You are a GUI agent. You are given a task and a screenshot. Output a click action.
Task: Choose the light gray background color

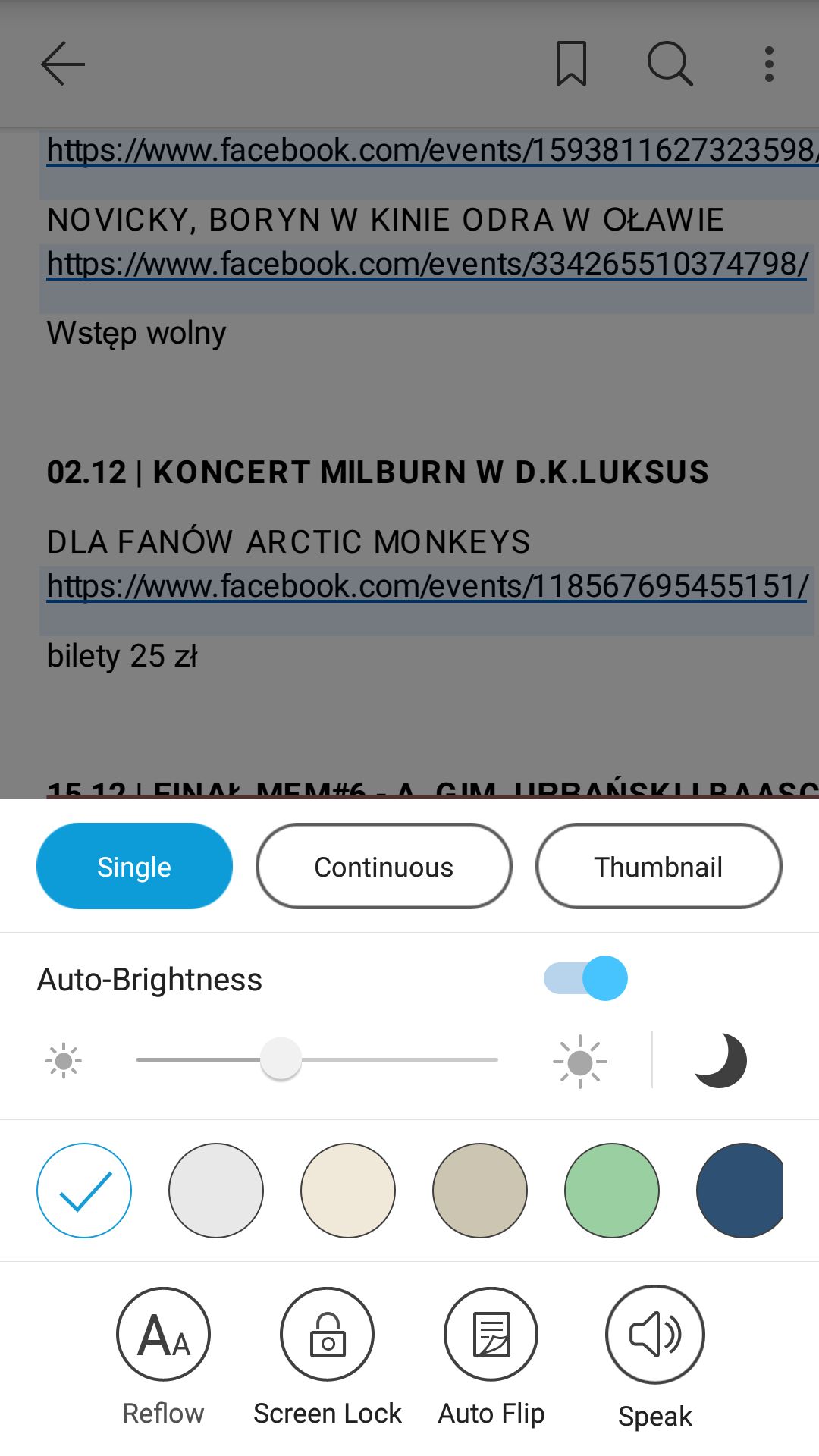[x=216, y=1191]
